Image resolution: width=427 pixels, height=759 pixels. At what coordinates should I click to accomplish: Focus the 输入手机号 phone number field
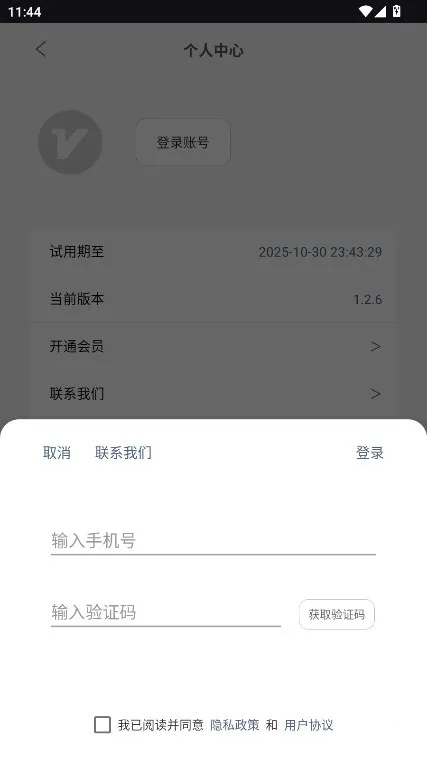214,540
